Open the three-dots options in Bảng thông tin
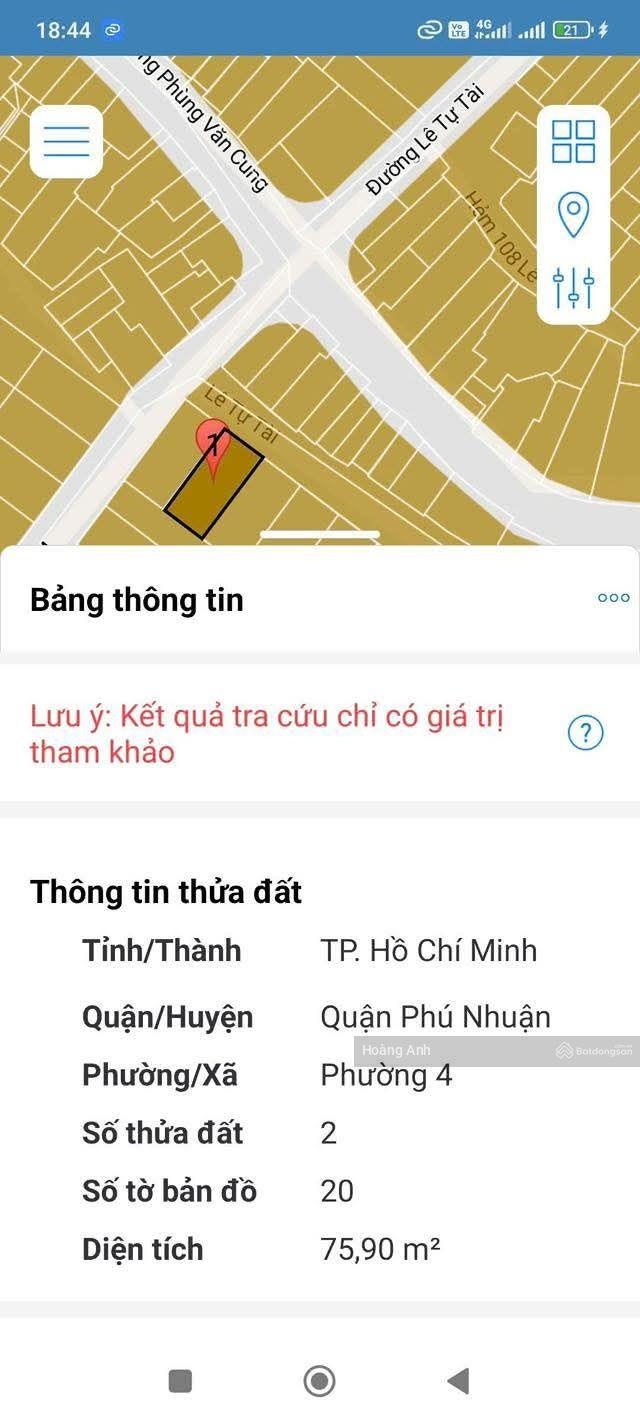 (x=613, y=598)
